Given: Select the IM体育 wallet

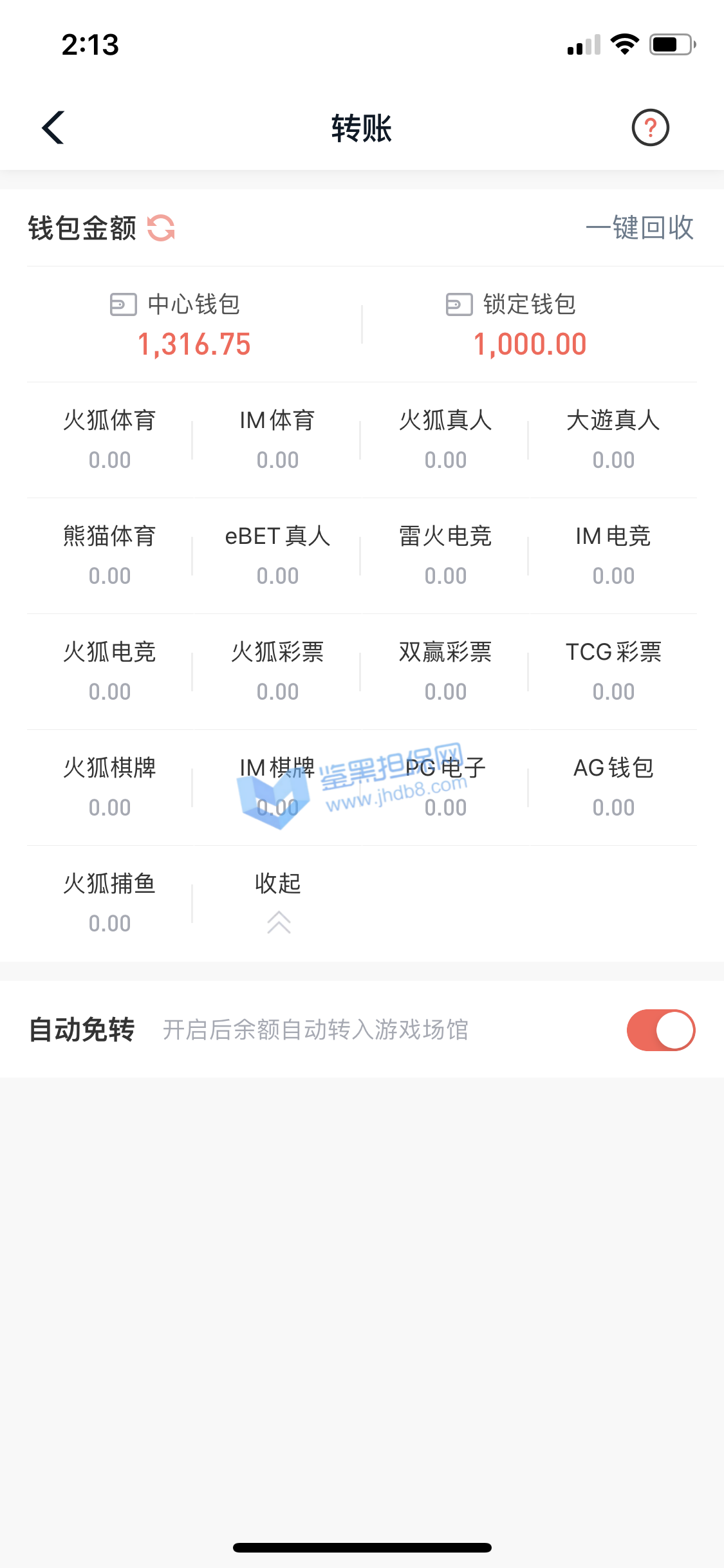Looking at the screenshot, I should pos(277,439).
